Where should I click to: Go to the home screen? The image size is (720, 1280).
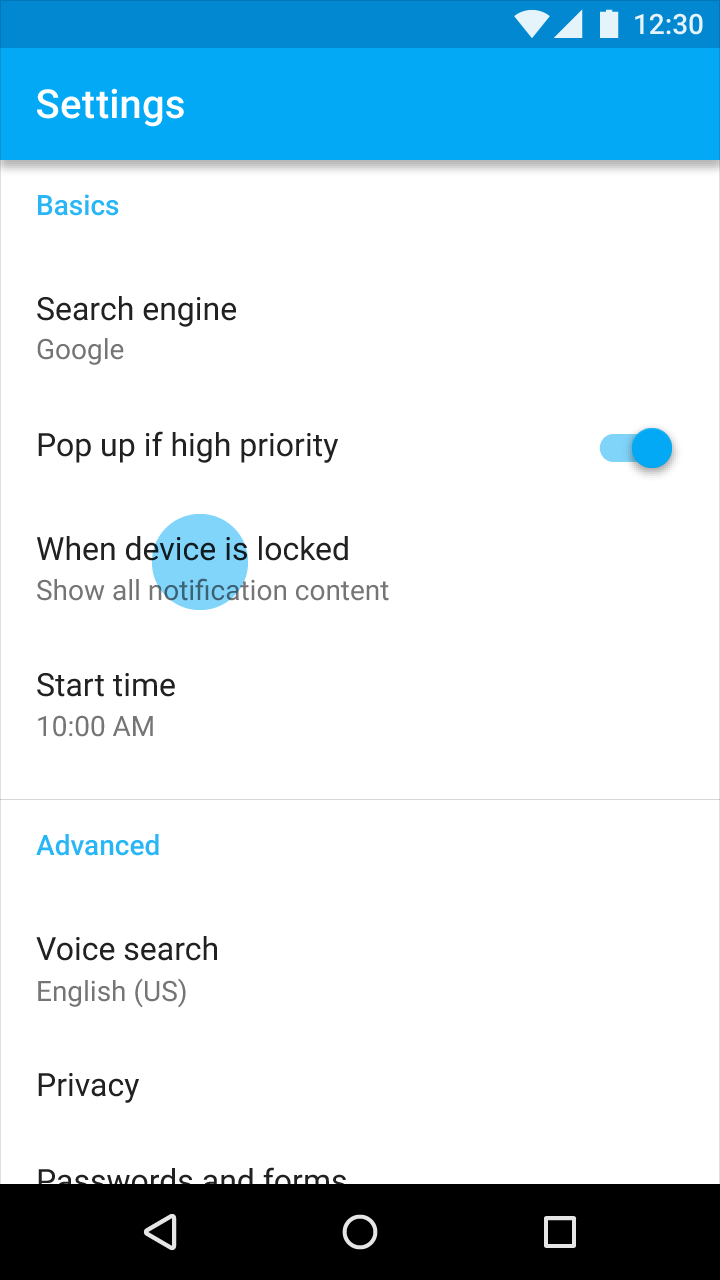pyautogui.click(x=360, y=1232)
